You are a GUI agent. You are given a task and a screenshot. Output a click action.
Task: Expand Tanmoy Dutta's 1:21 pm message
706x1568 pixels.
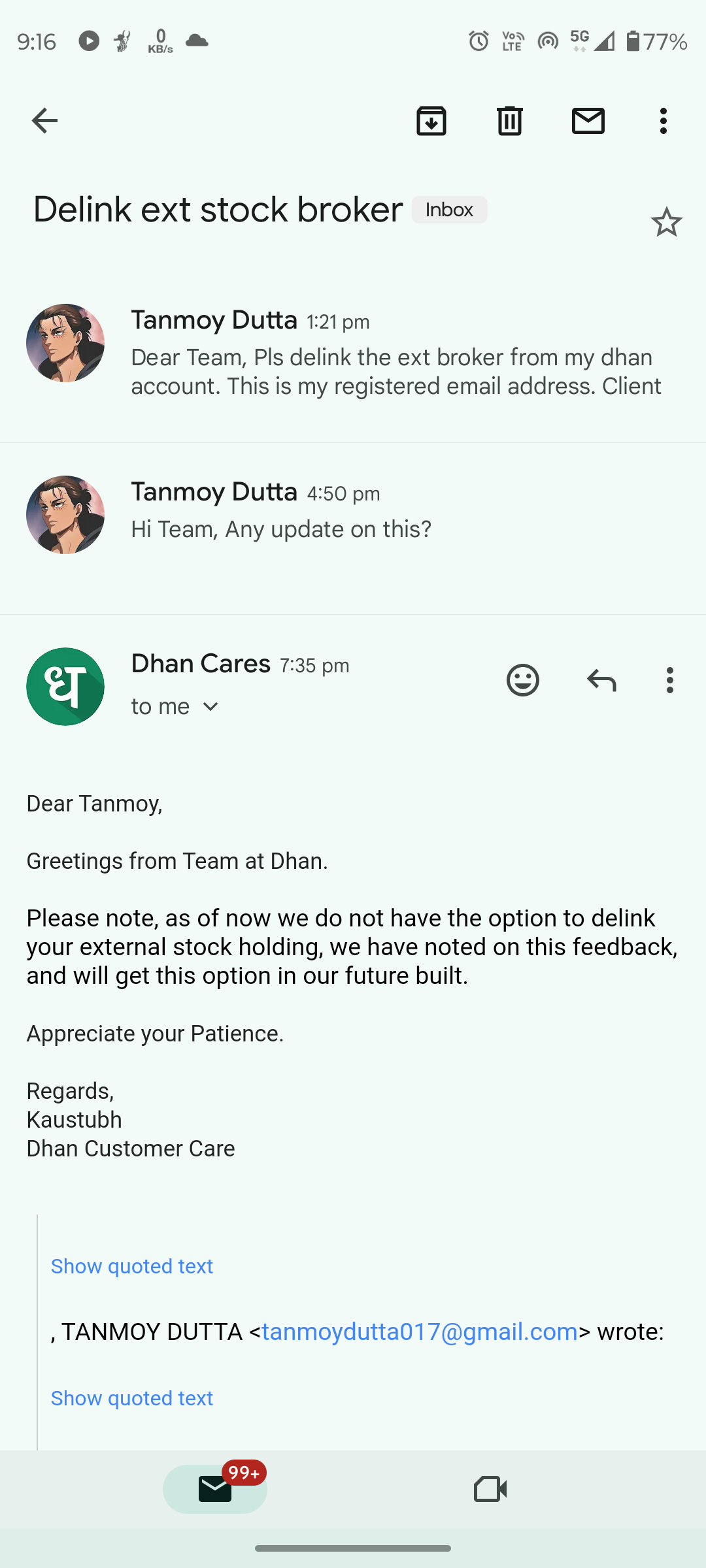click(x=353, y=353)
